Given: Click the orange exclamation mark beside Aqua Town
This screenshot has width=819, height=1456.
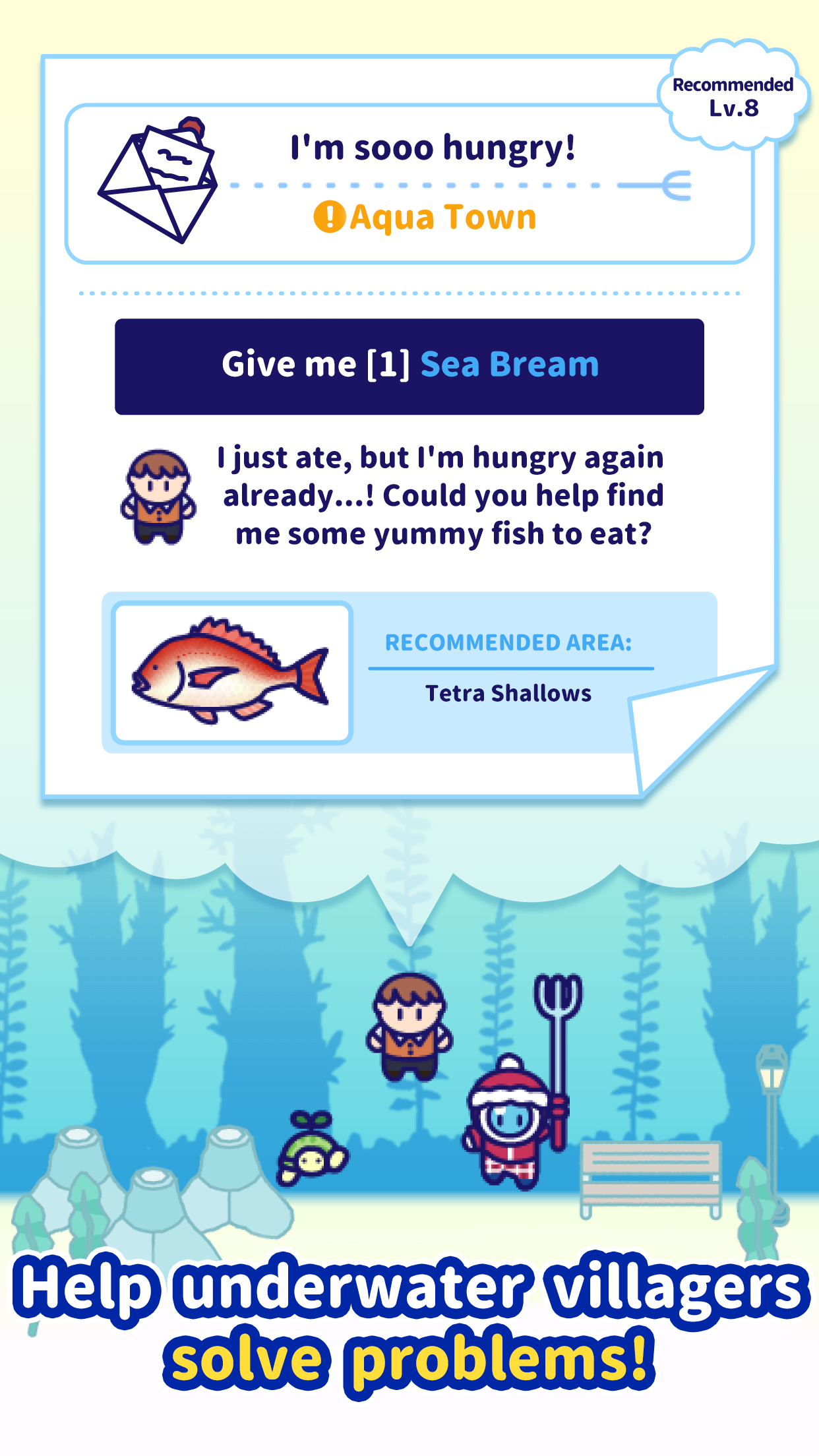Looking at the screenshot, I should tap(330, 218).
